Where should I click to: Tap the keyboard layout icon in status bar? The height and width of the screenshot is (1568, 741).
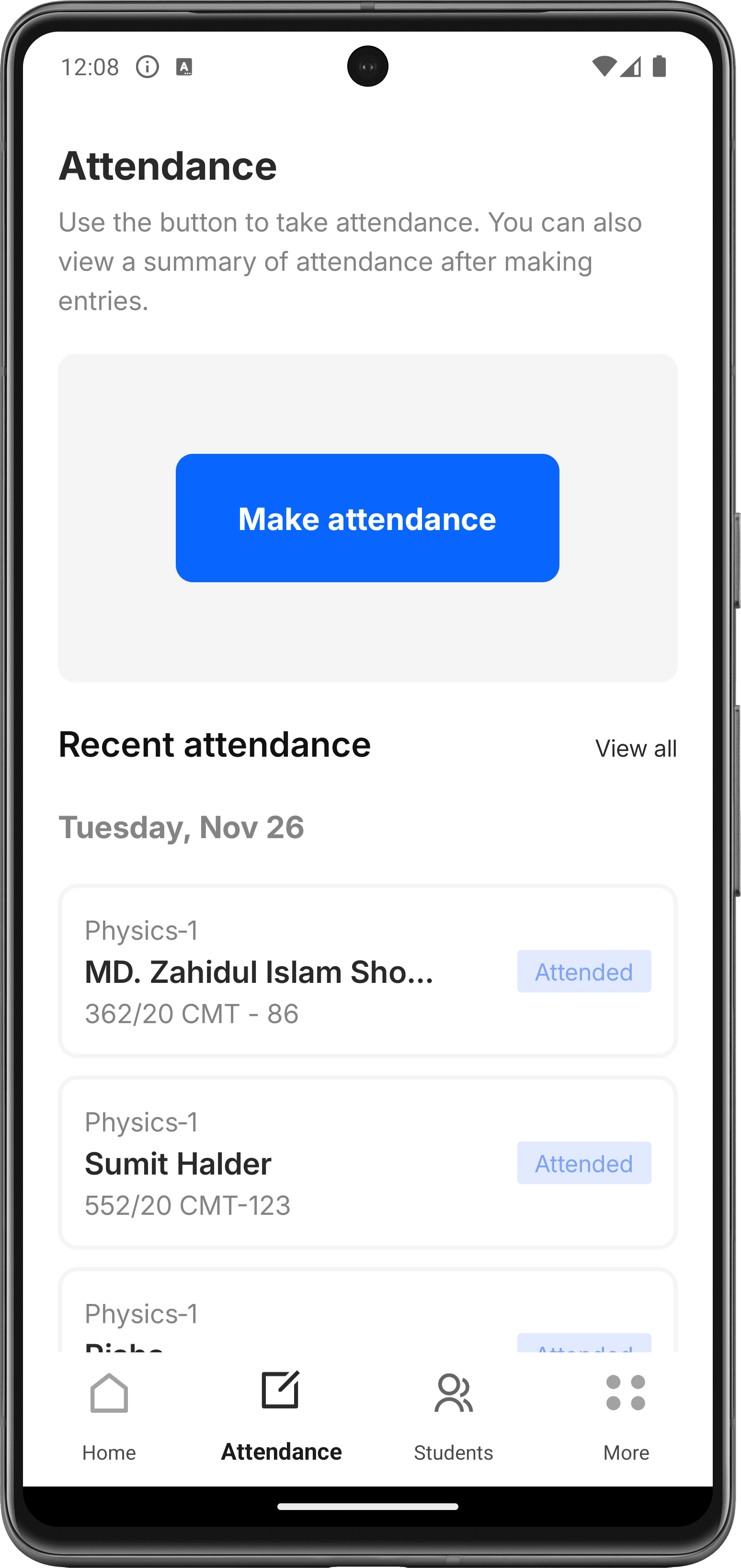(x=184, y=68)
